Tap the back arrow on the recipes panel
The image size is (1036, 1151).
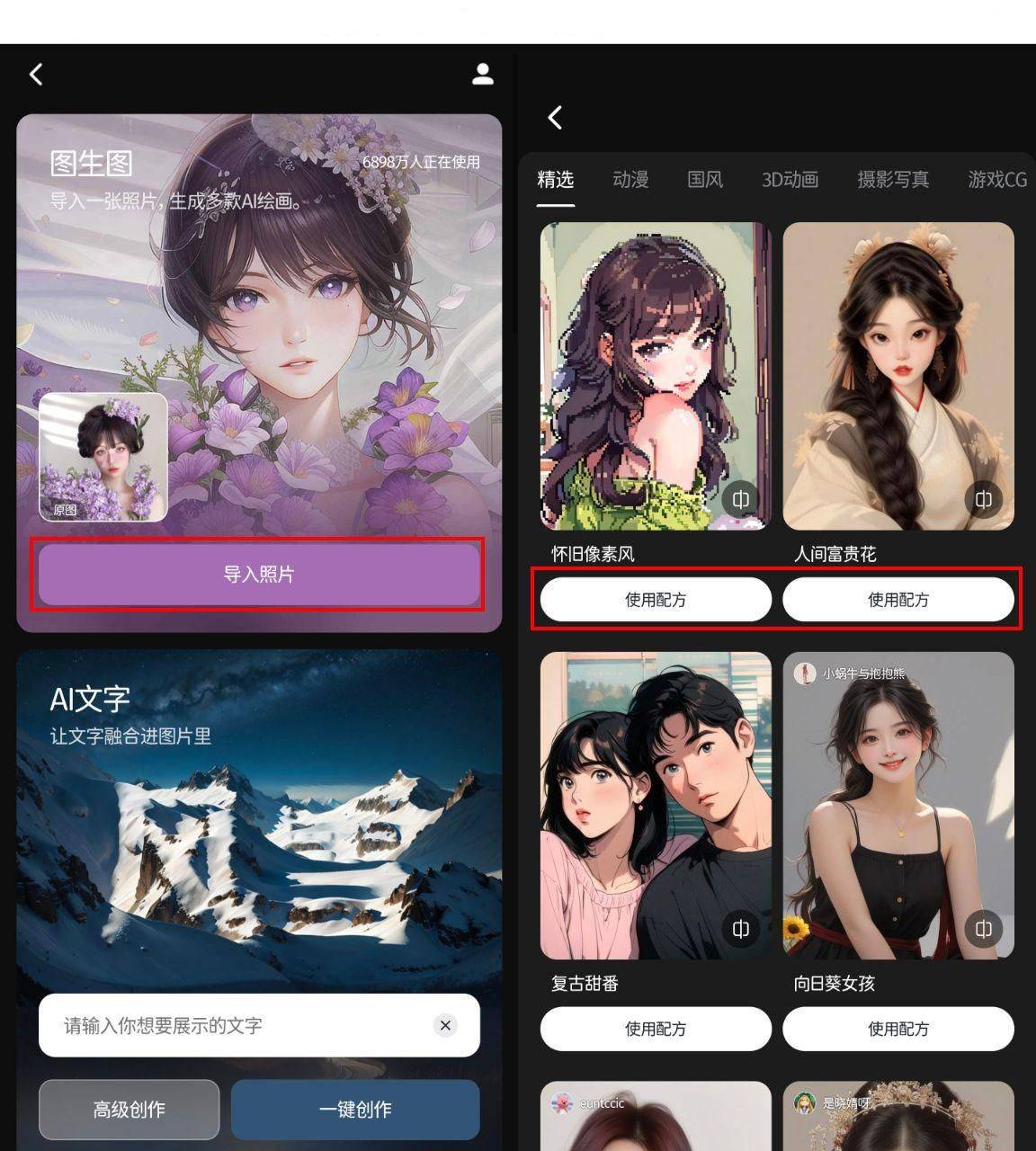click(555, 118)
